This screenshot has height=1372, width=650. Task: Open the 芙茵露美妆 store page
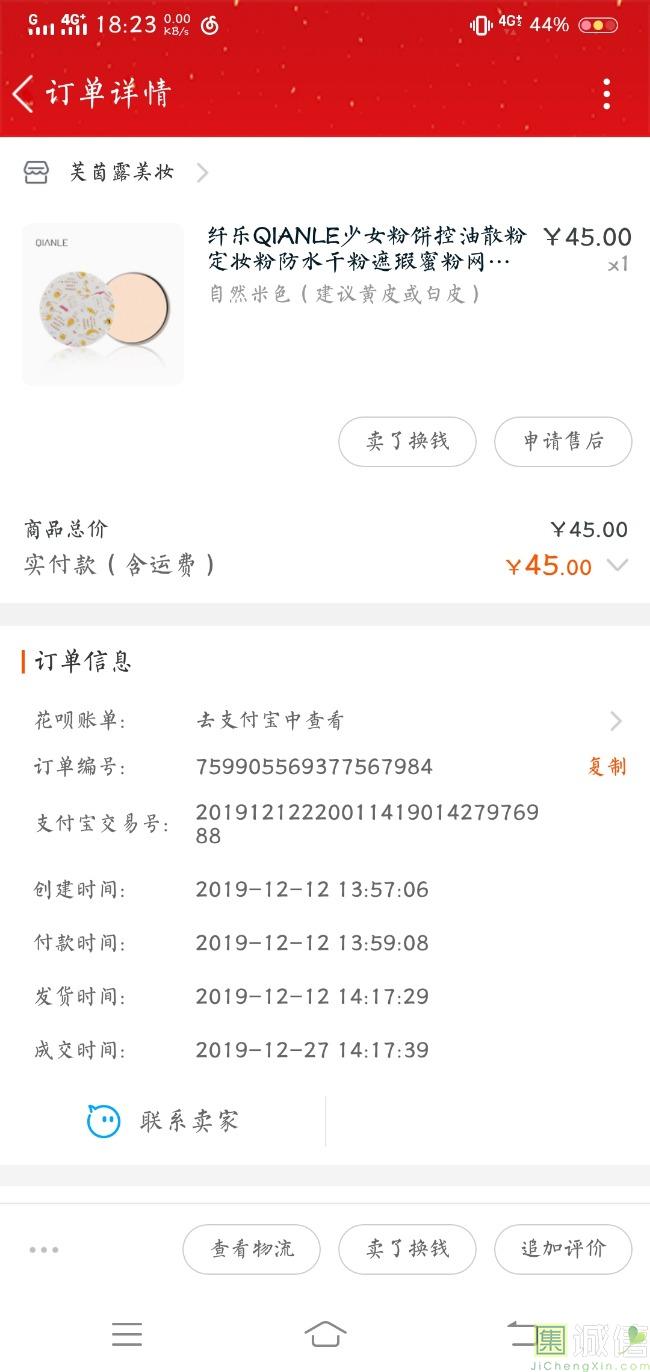(x=122, y=173)
